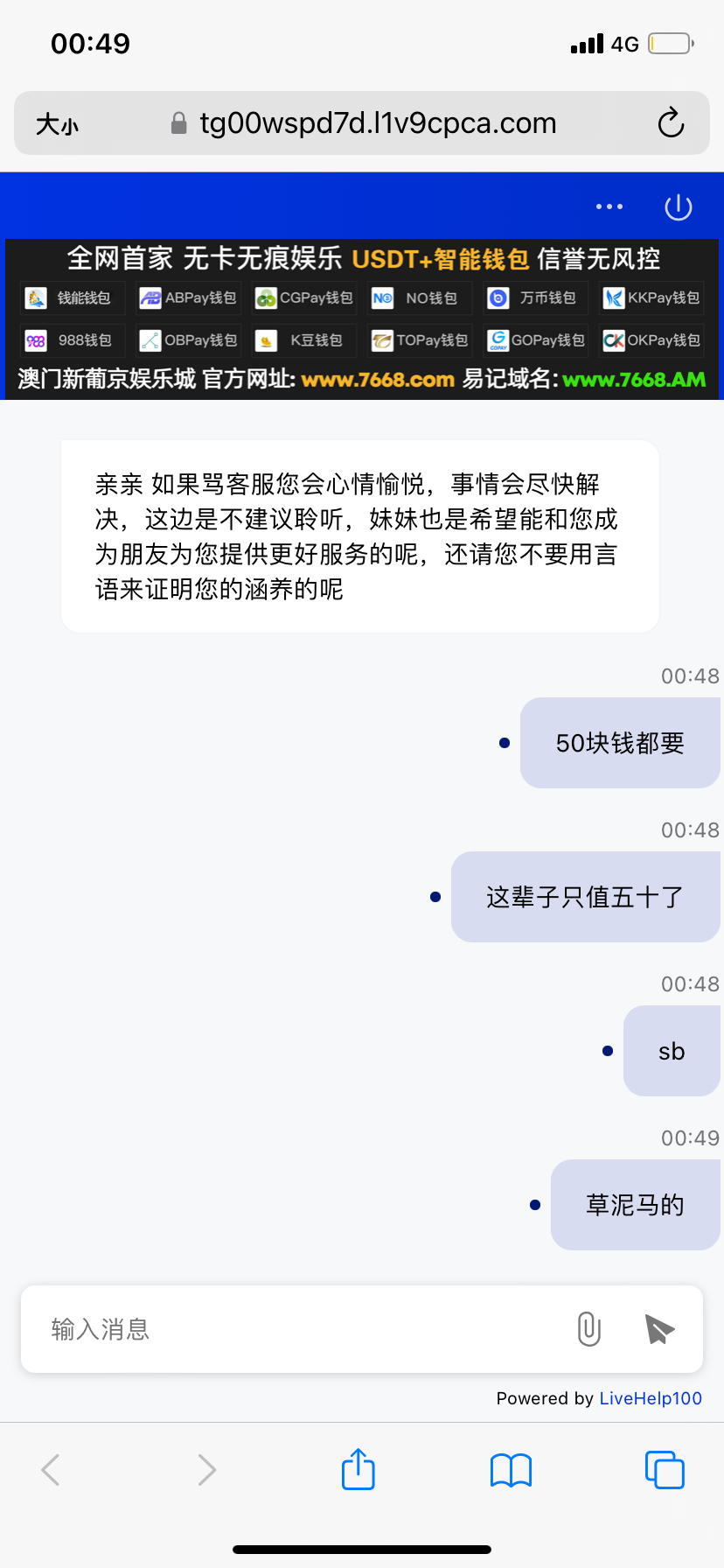Tap the browser address bar URL
Screen dimensions: 724x1568
(378, 123)
